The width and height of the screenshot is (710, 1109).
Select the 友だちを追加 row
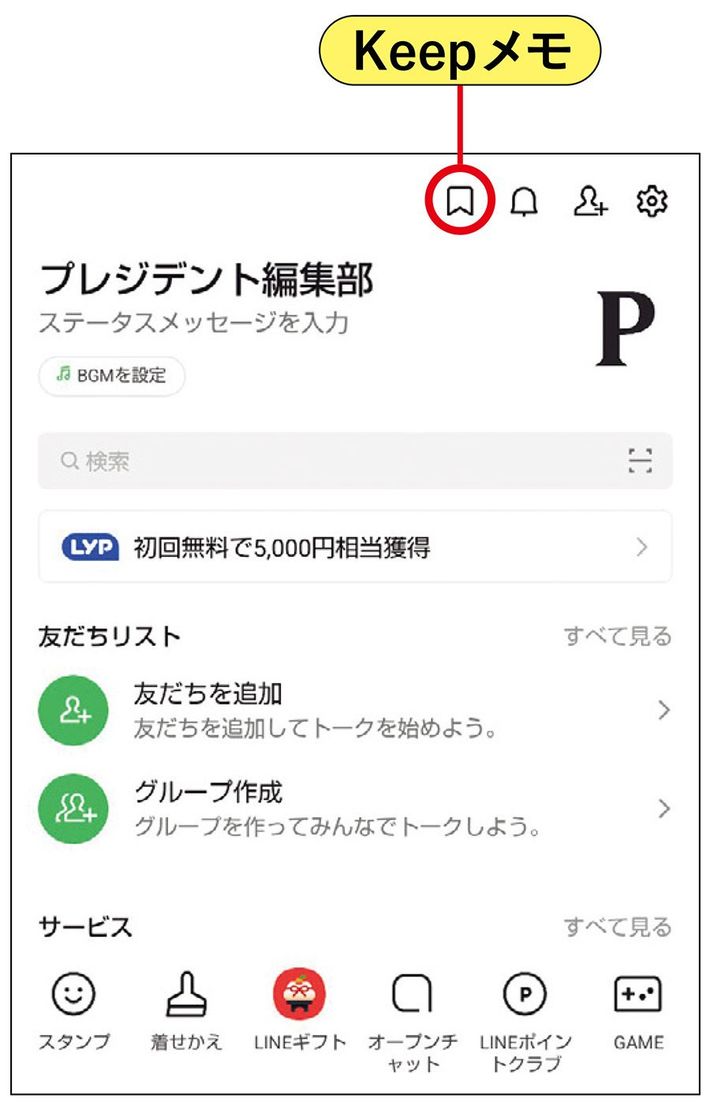coord(355,710)
